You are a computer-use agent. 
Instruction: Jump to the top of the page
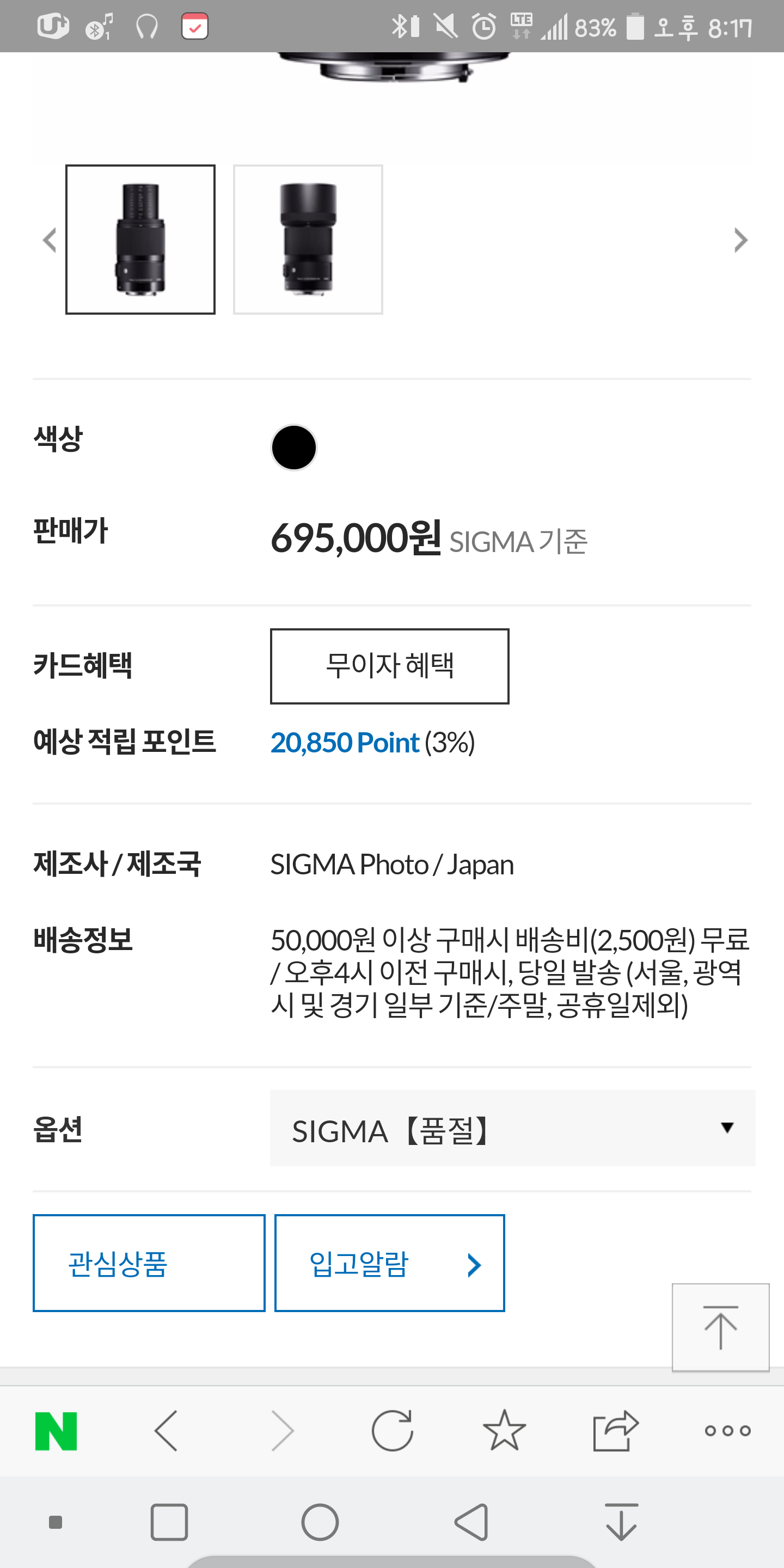coord(721,1327)
